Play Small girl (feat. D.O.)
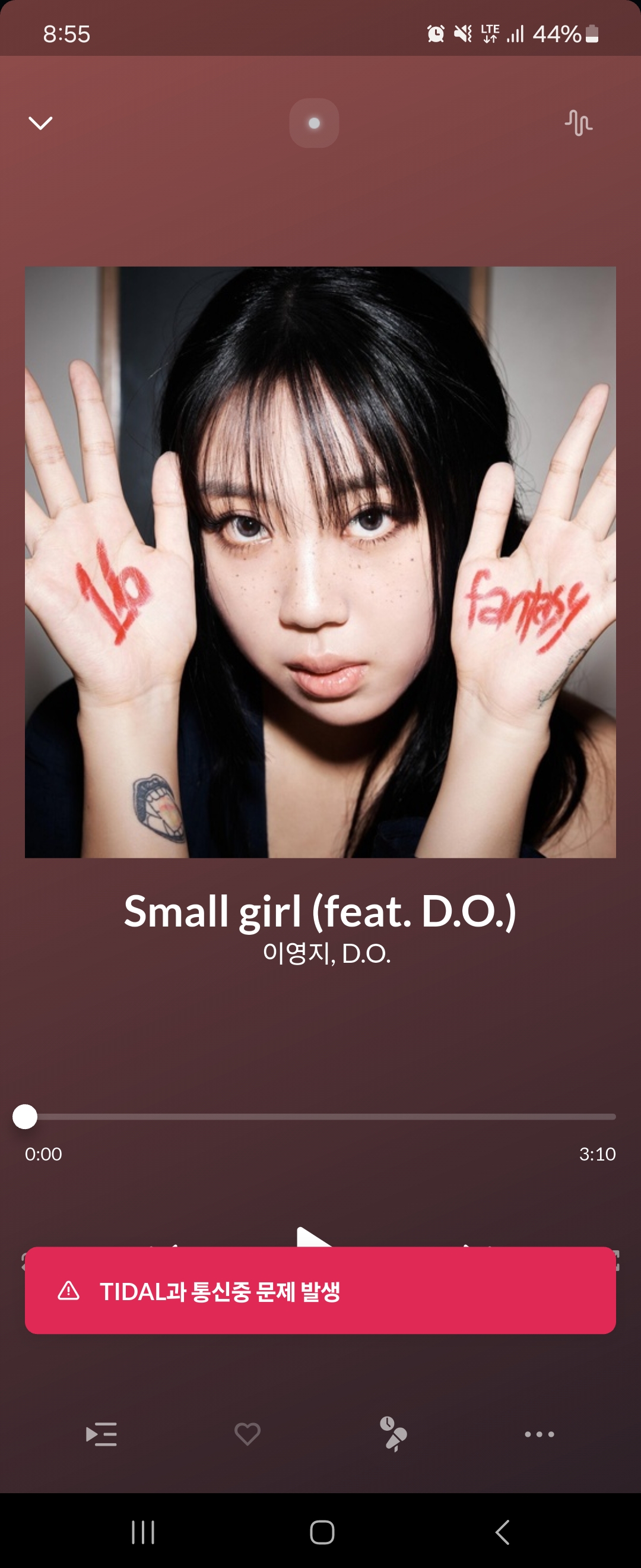The height and width of the screenshot is (1568, 641). click(313, 1235)
